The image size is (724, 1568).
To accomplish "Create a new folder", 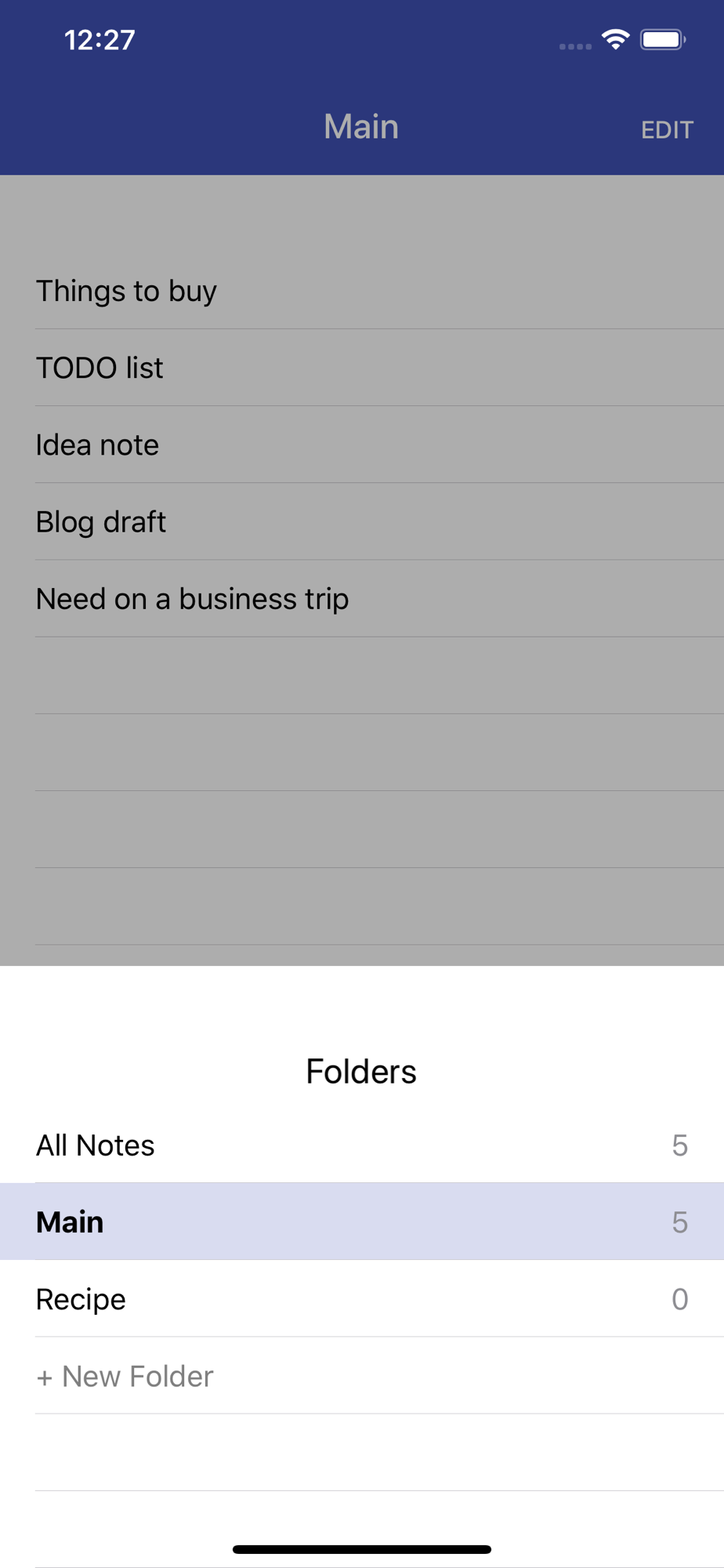I will (x=362, y=1376).
